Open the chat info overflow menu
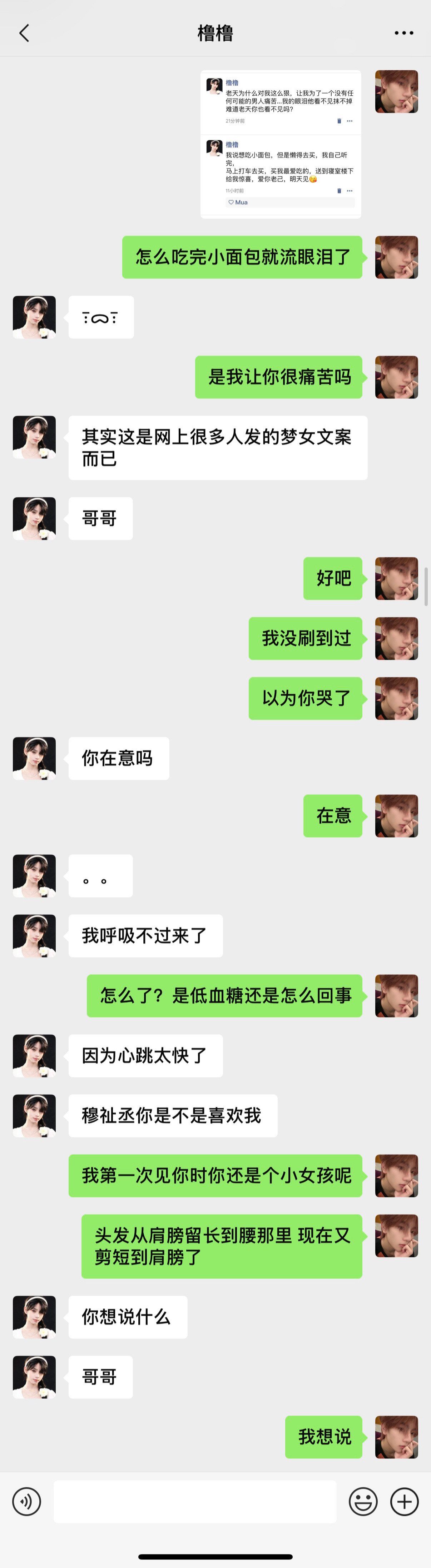431x1568 pixels. 403,33
